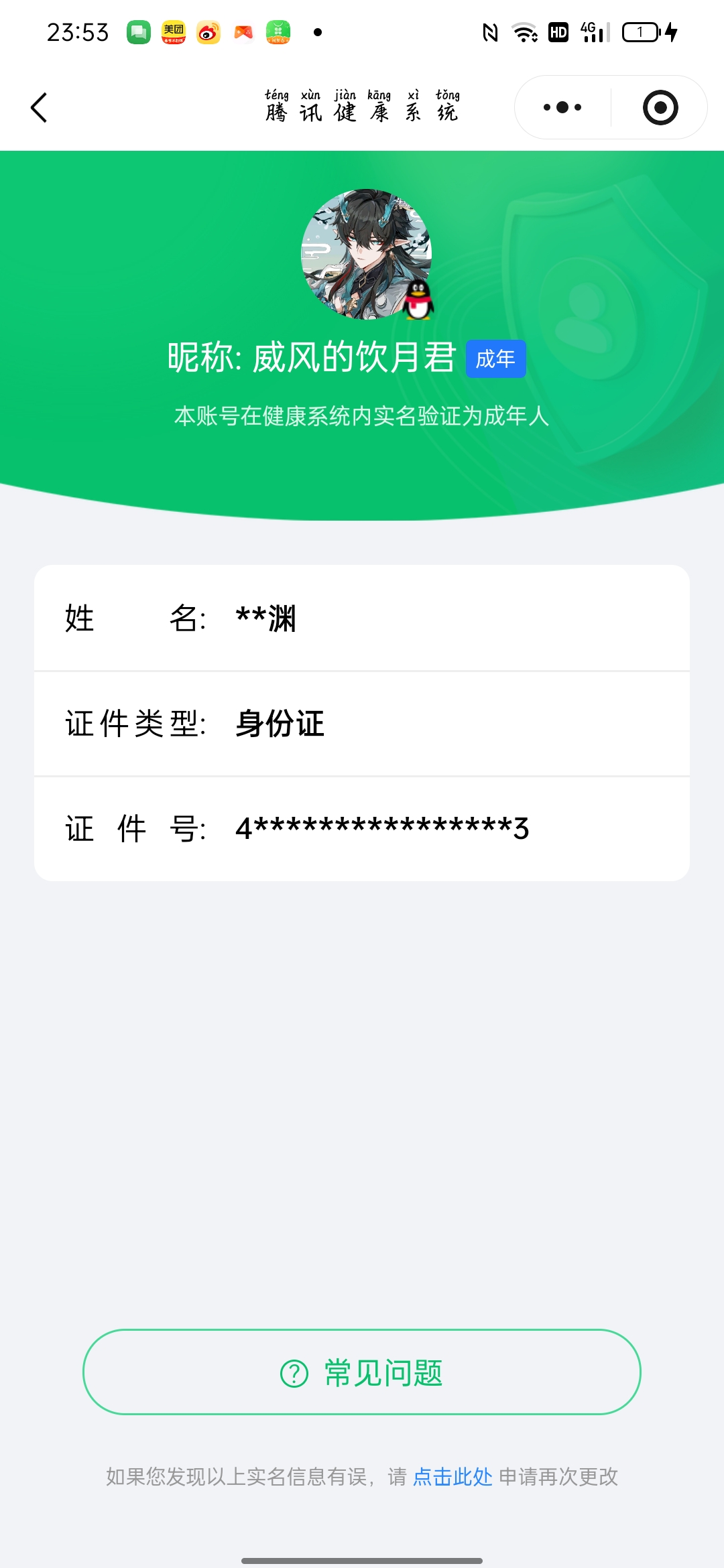Tap the mini-program close circle button
Image resolution: width=724 pixels, height=1568 pixels.
tap(659, 107)
